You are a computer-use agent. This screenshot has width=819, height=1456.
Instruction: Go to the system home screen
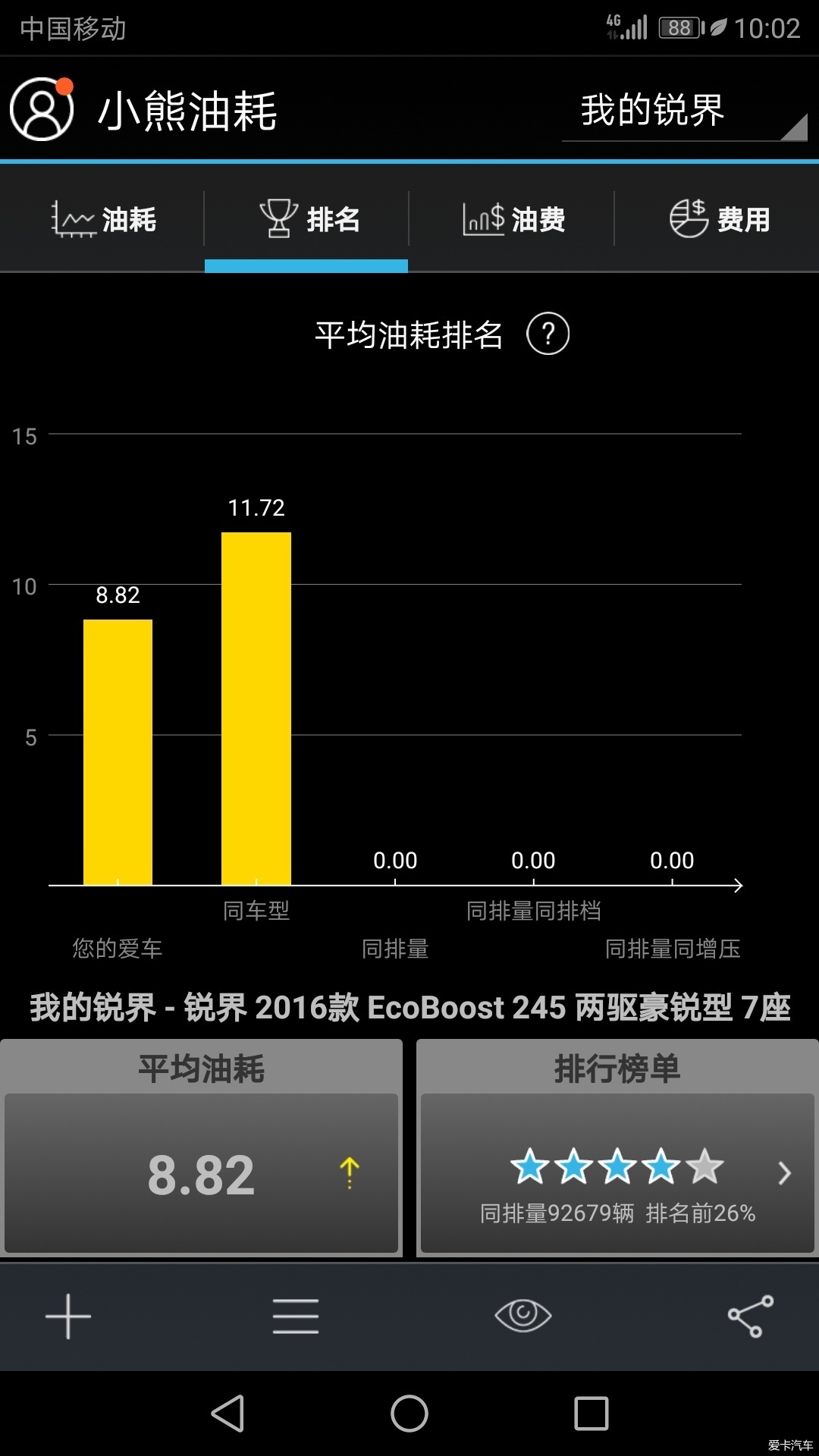409,1414
